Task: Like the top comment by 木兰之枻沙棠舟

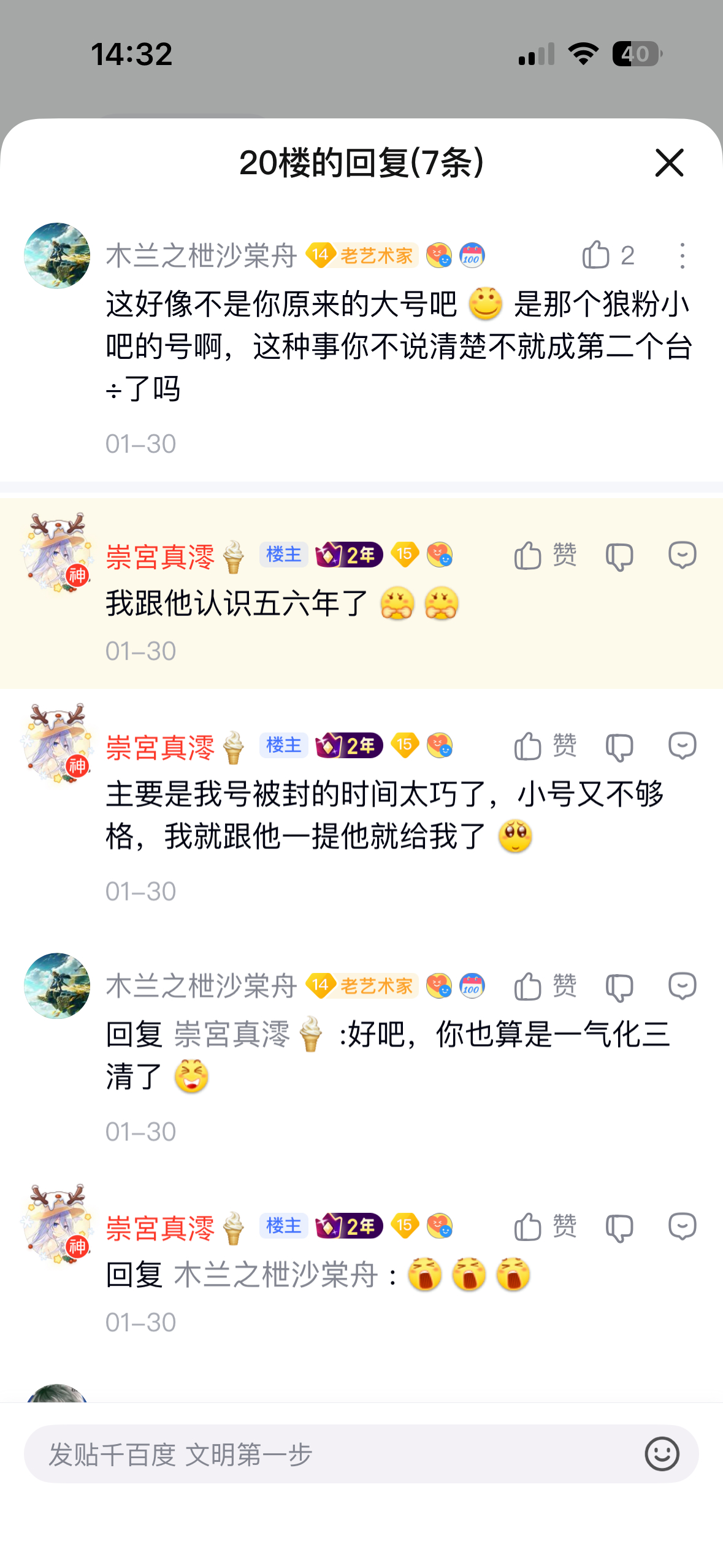Action: click(596, 255)
